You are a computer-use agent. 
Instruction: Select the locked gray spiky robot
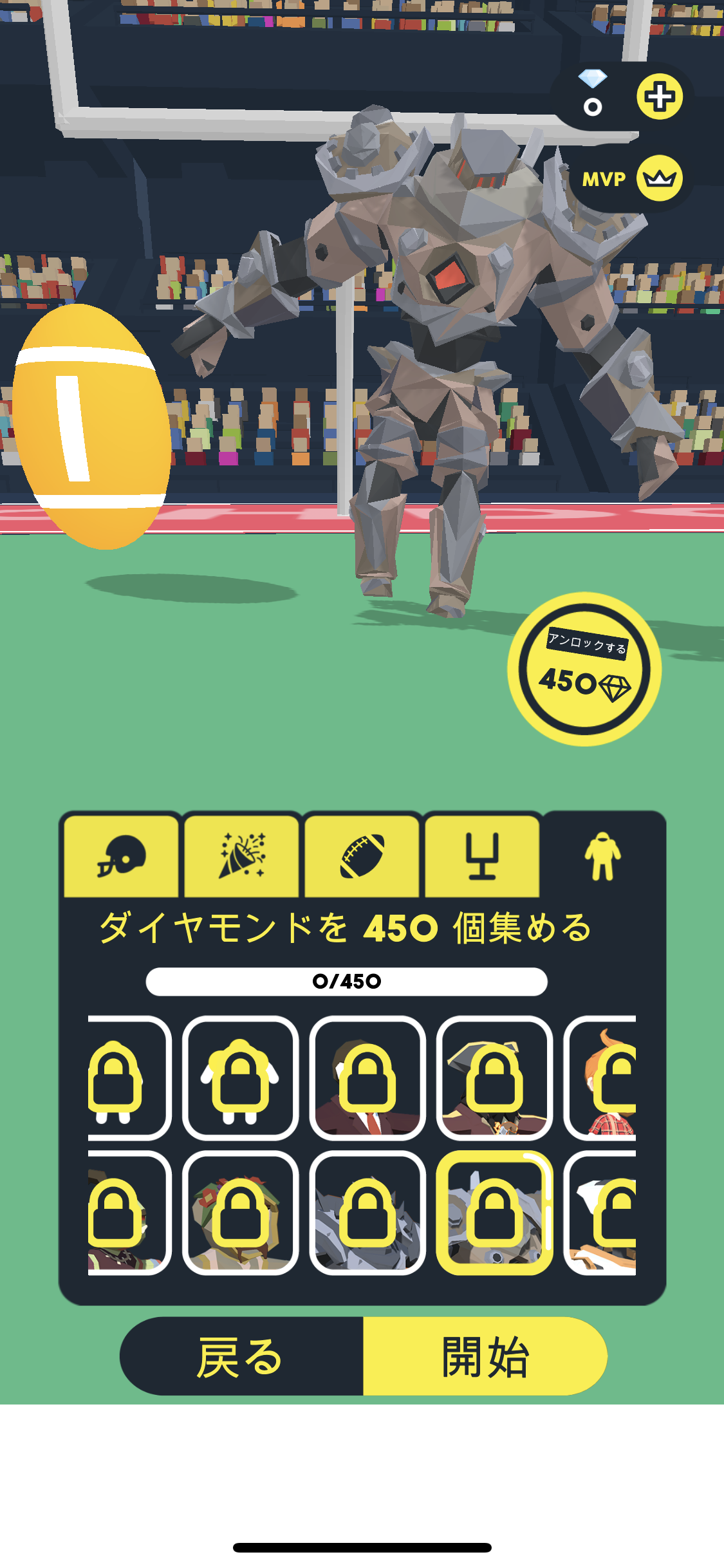tap(367, 1213)
